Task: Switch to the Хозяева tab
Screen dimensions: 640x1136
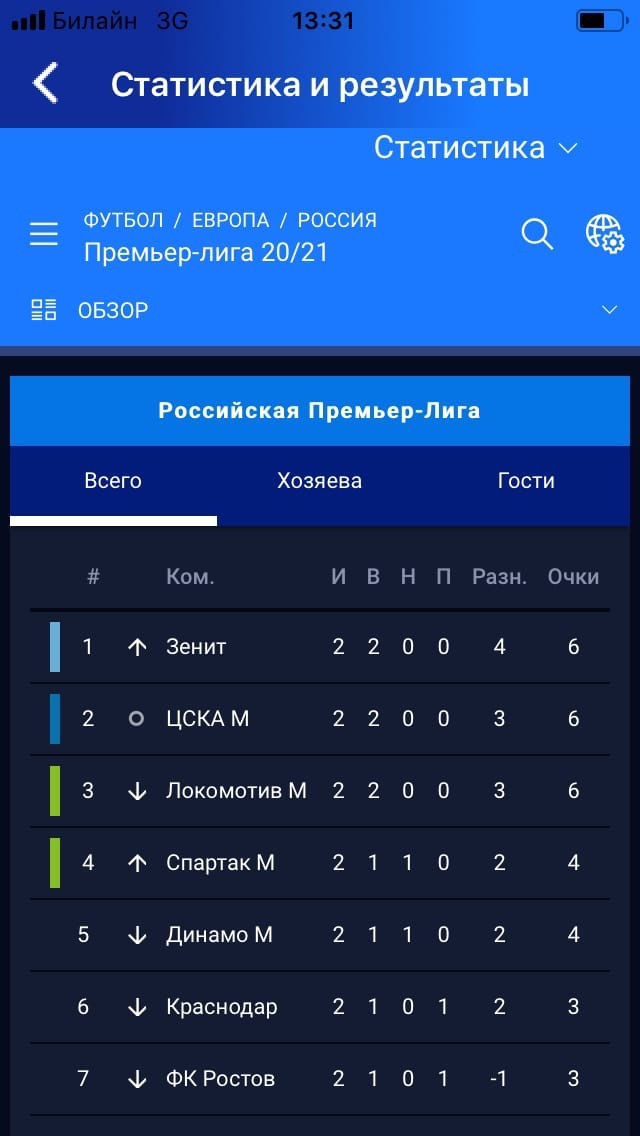Action: click(x=319, y=481)
